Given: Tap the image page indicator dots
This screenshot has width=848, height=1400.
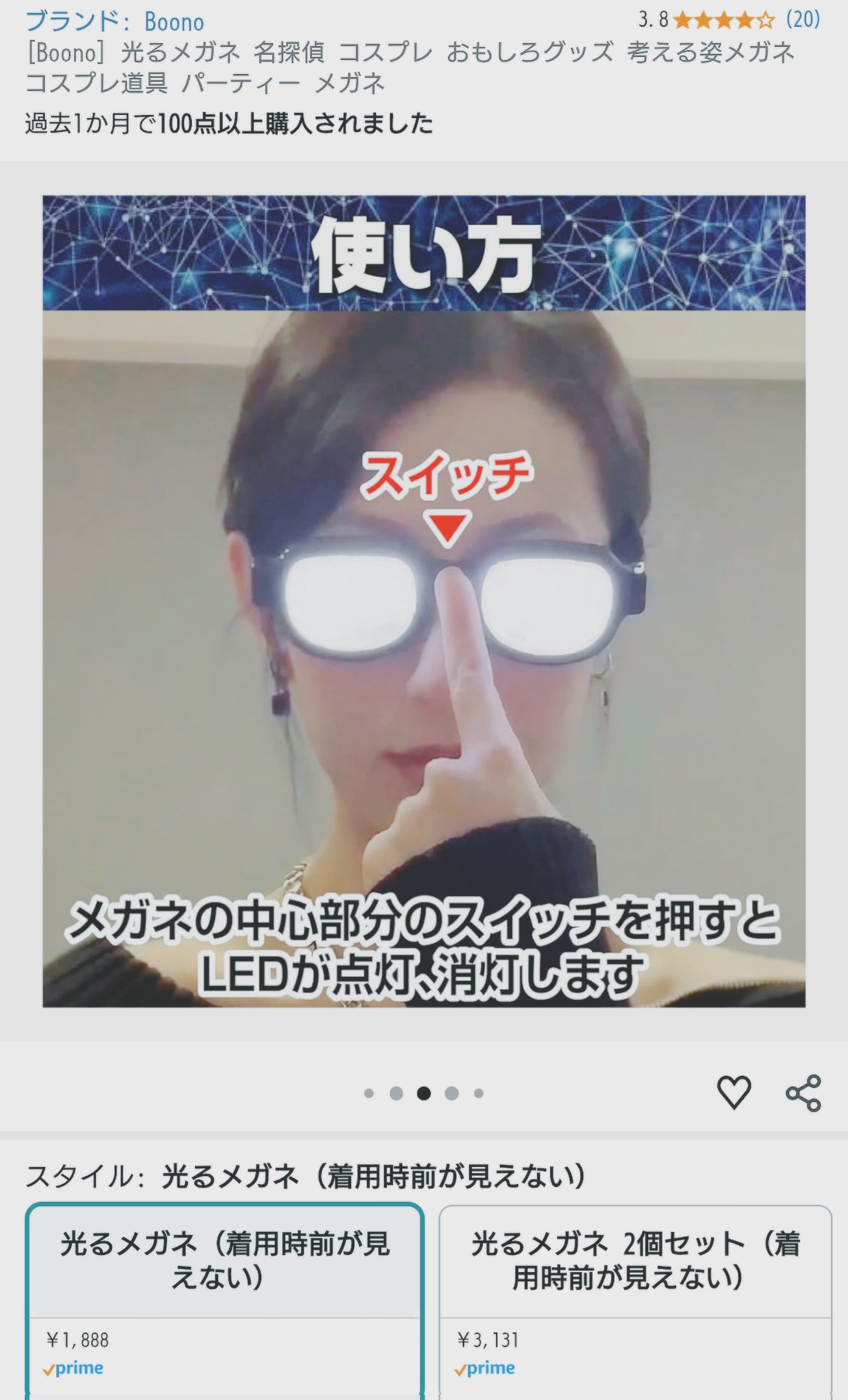Looking at the screenshot, I should click(424, 1094).
